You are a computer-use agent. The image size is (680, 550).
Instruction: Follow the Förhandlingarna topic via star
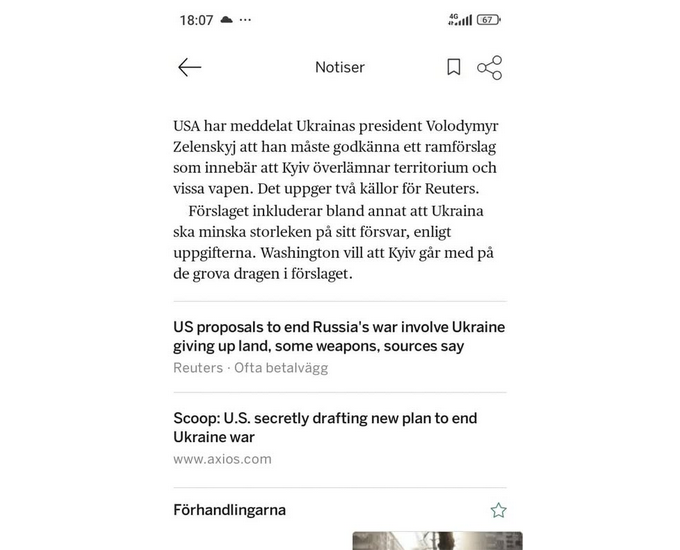(498, 510)
